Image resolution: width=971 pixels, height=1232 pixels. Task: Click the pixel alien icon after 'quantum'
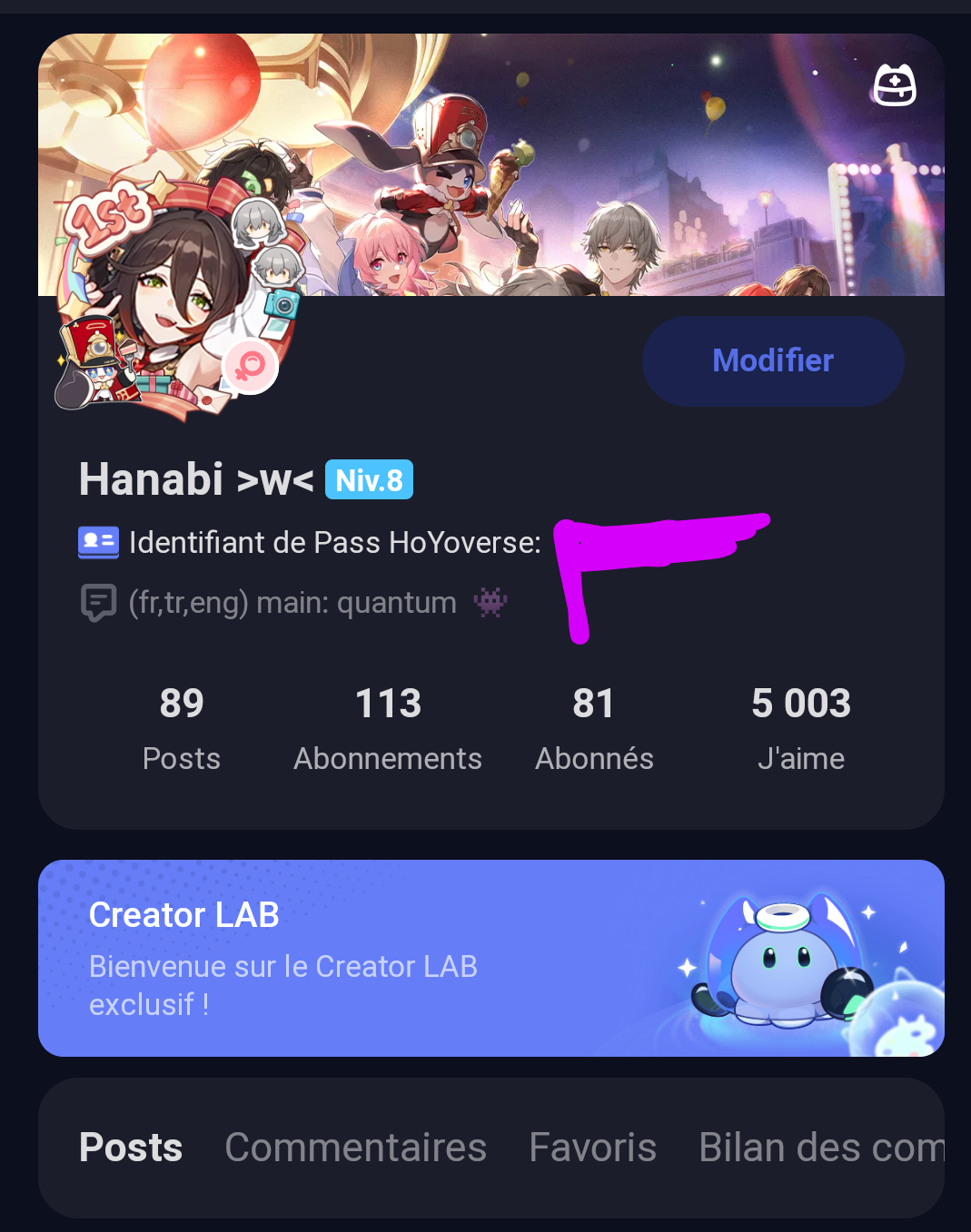point(491,601)
